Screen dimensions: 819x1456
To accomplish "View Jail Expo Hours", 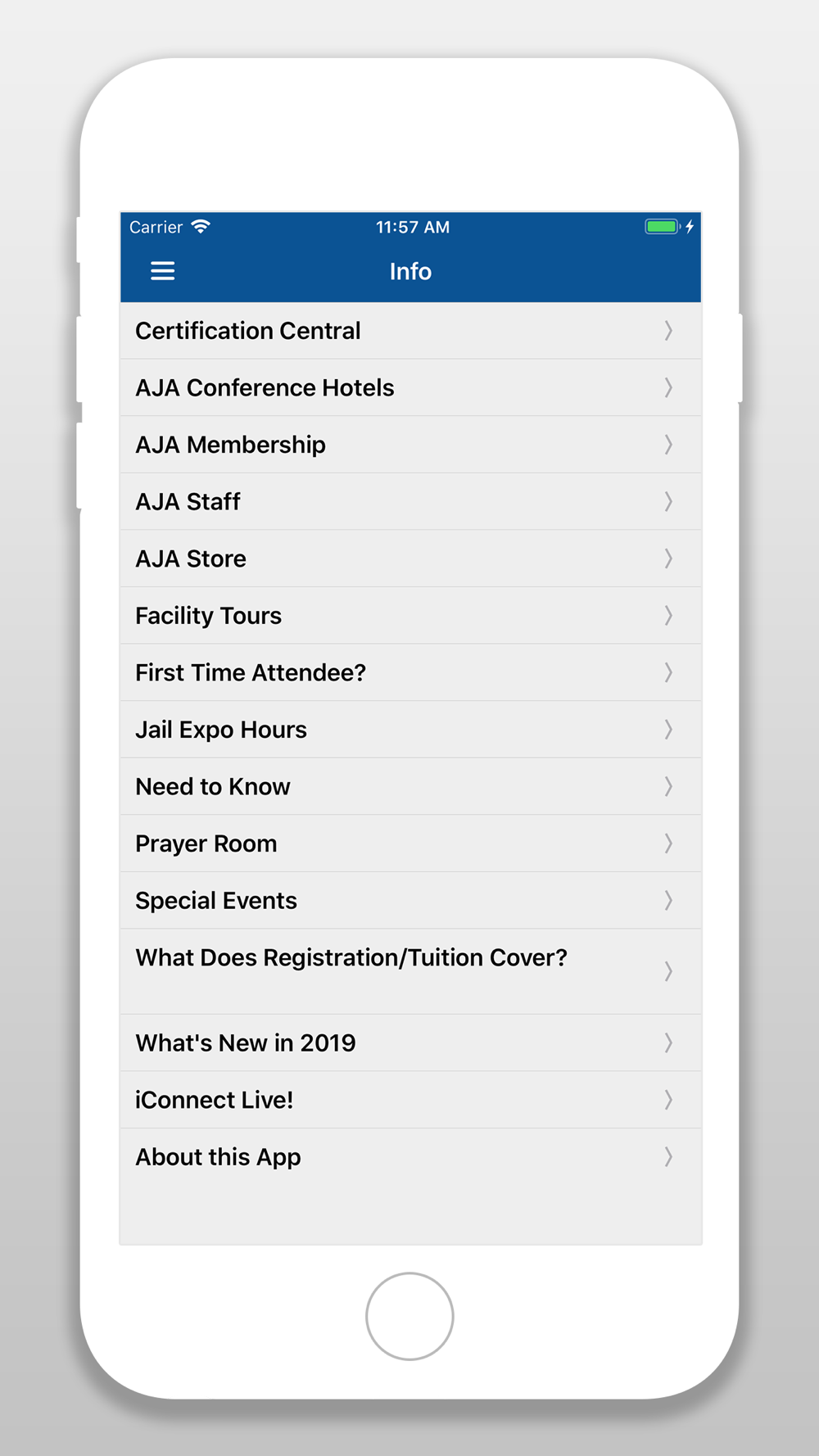I will point(410,730).
